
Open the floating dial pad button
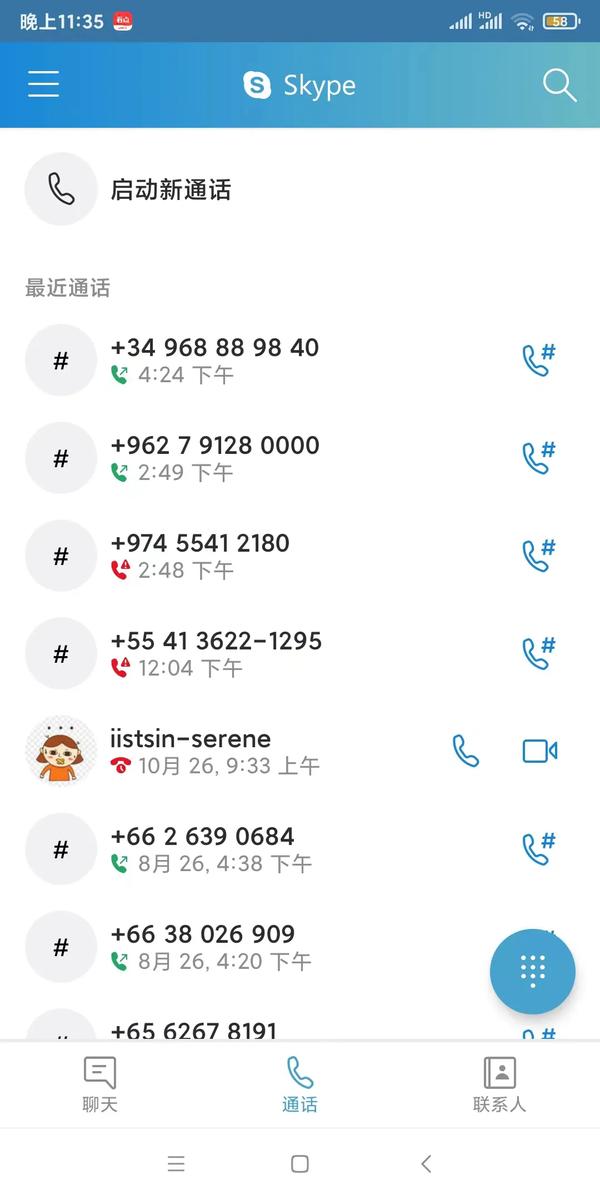point(533,971)
